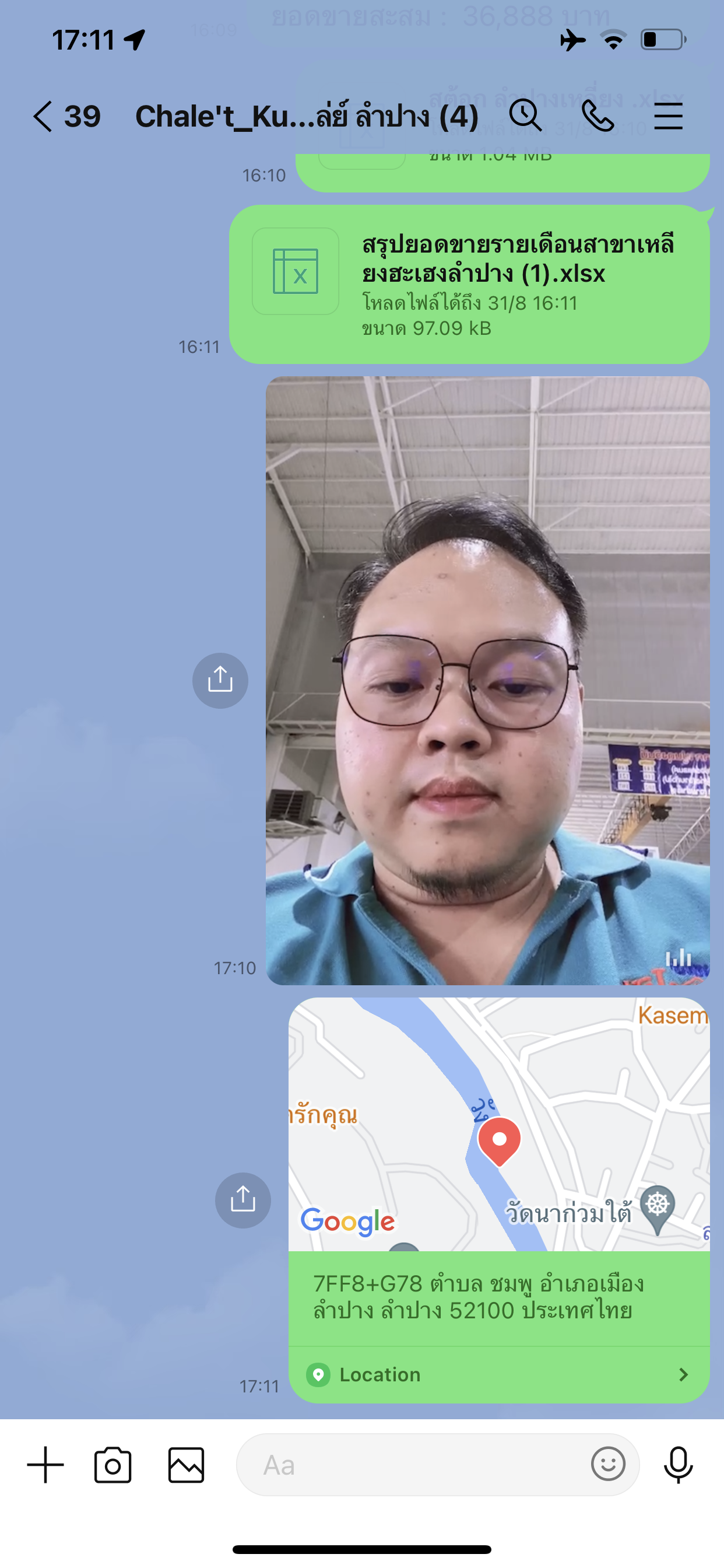The image size is (724, 1568).
Task: Start a voice call
Action: coord(598,116)
